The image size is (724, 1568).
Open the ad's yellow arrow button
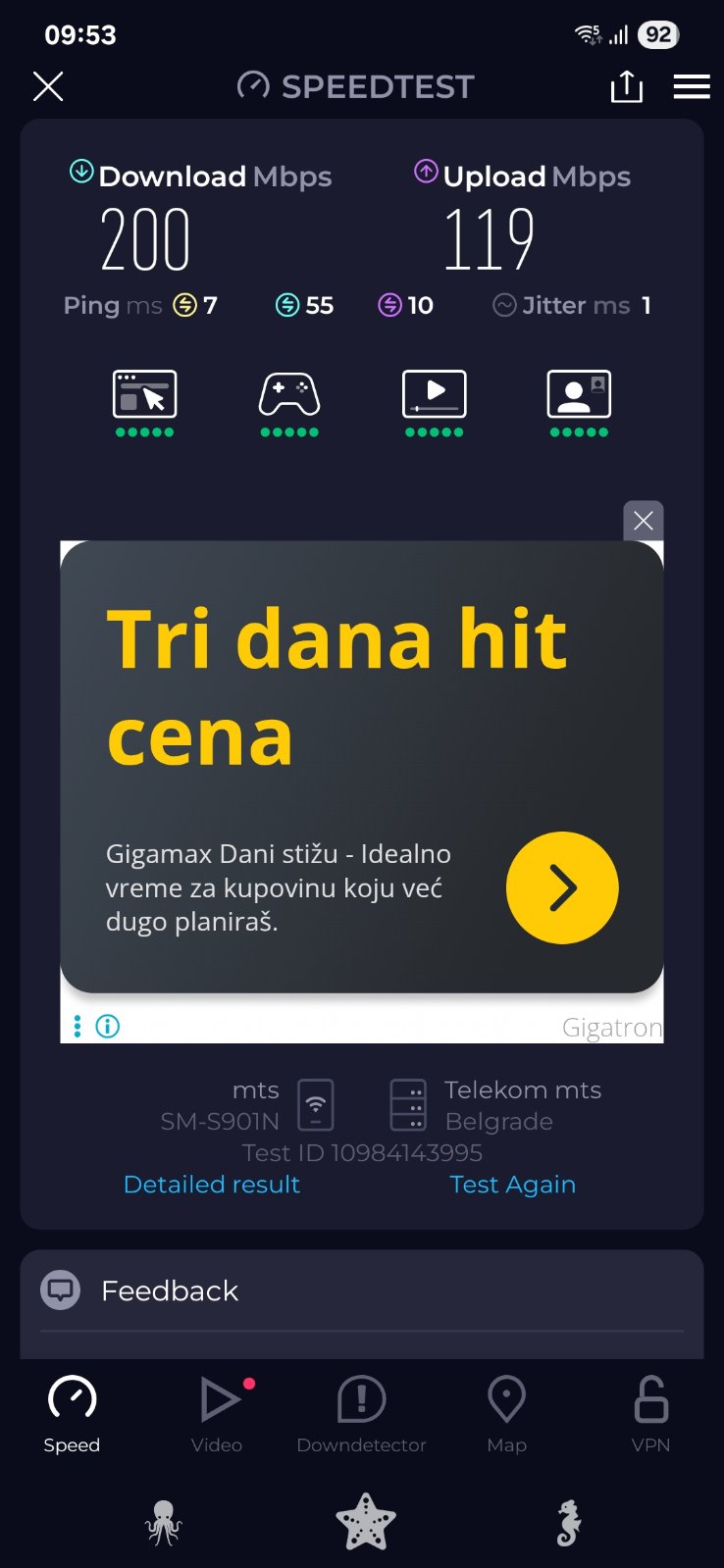pos(562,888)
